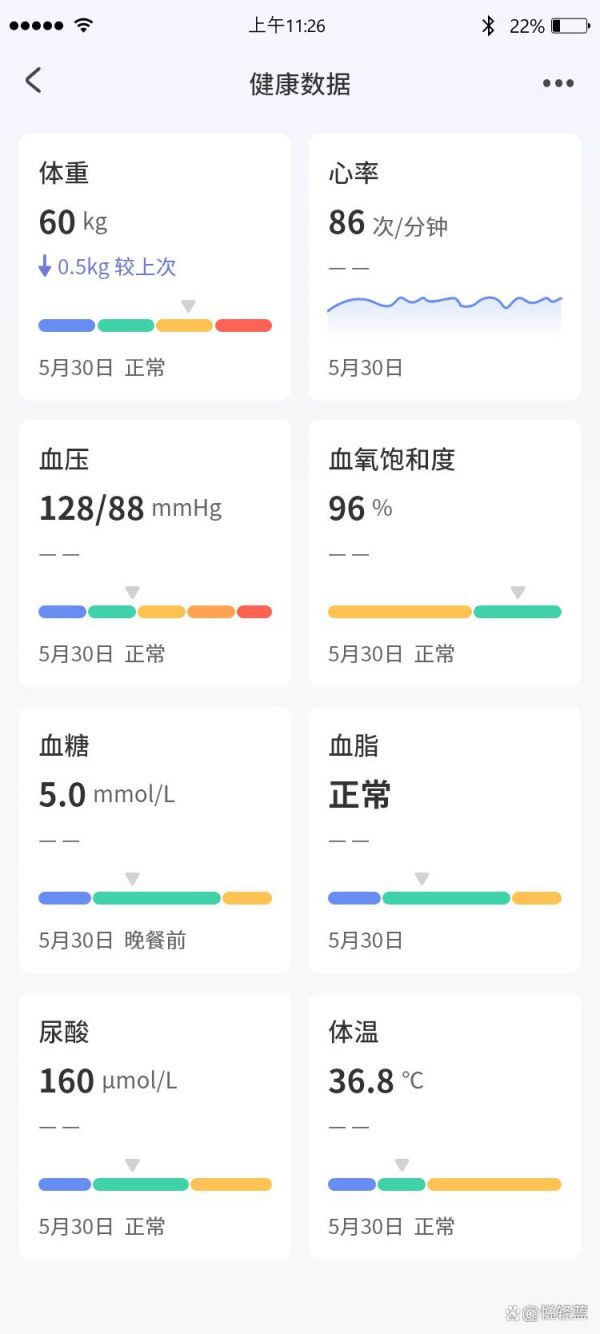Screen dimensions: 600x1334
Task: View 血压 blood pressure details
Action: [x=155, y=553]
